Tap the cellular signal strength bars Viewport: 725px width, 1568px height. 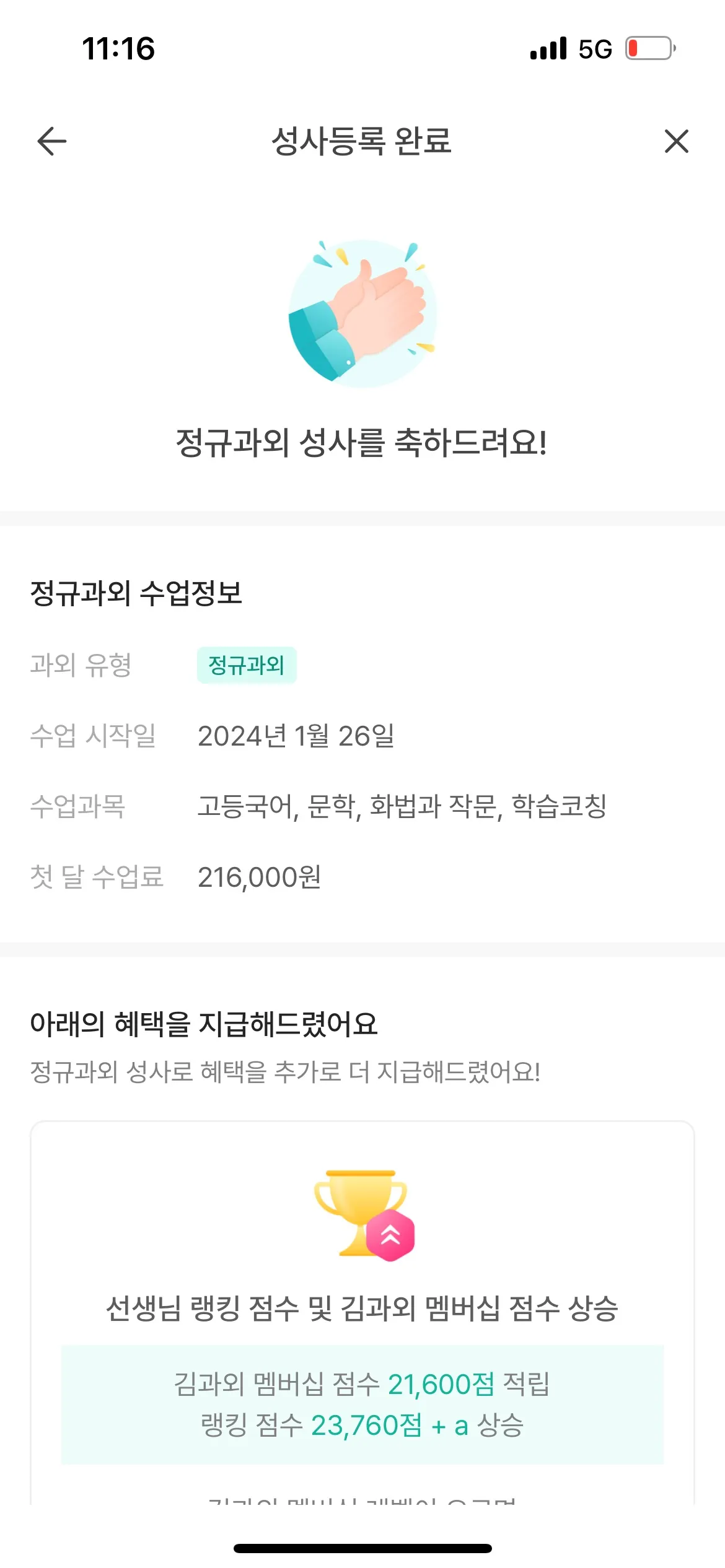pyautogui.click(x=548, y=48)
